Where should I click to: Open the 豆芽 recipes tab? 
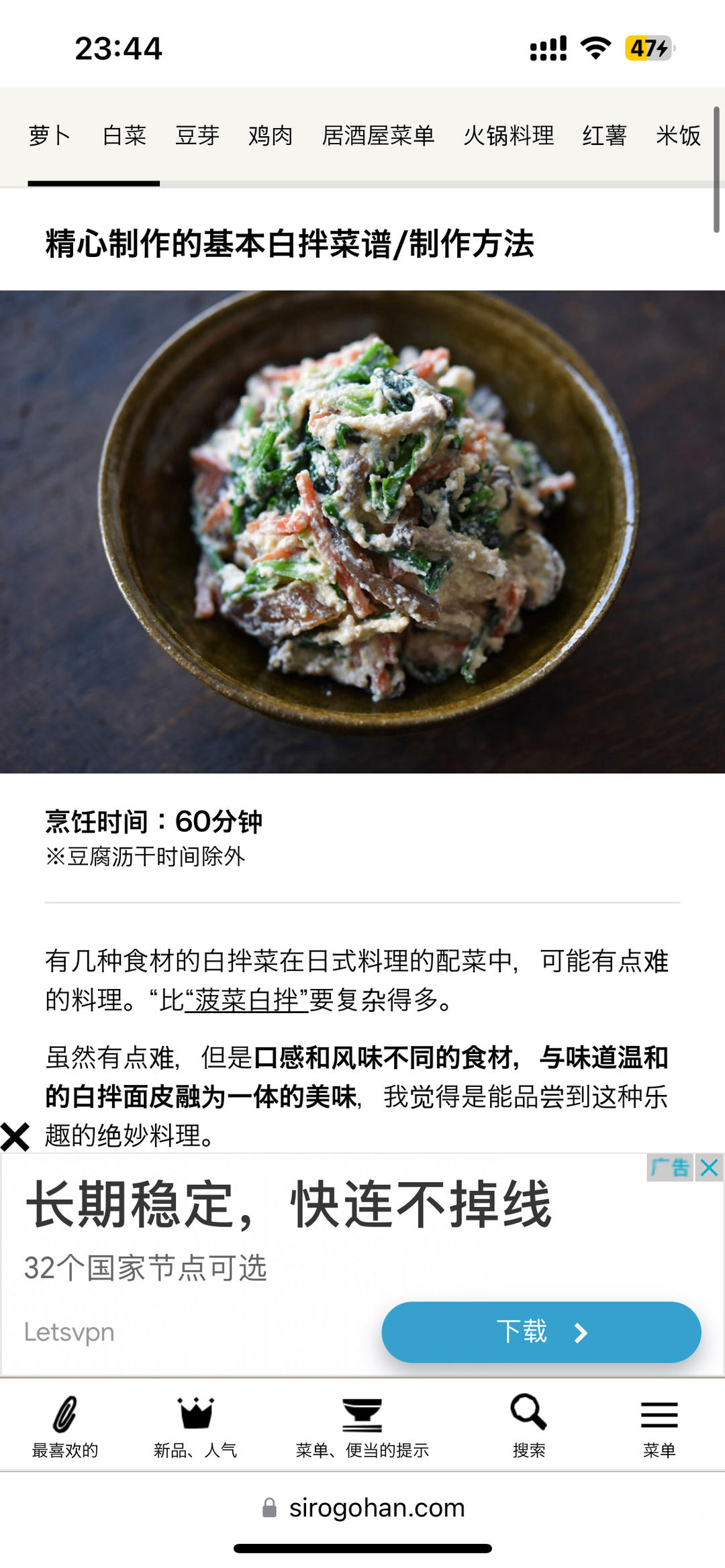pos(197,136)
